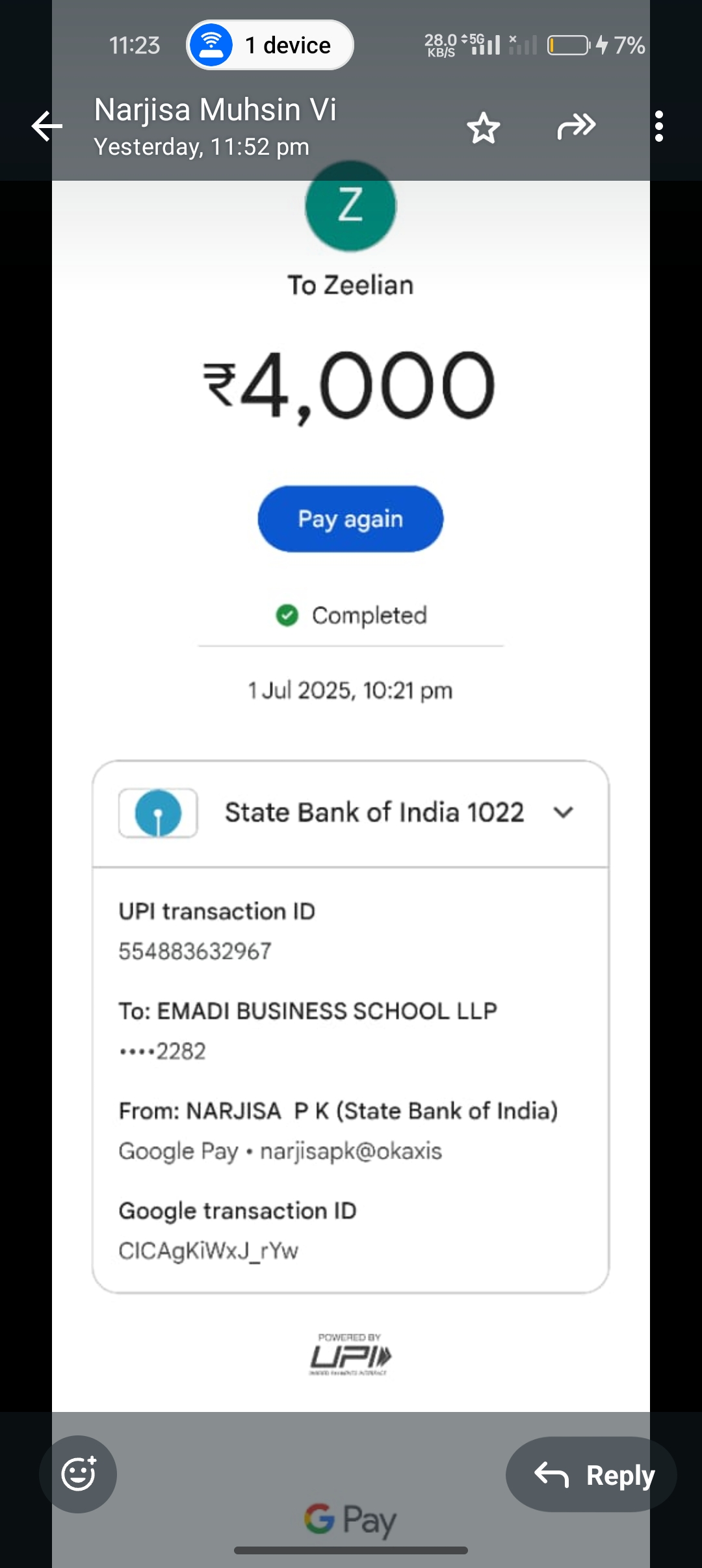This screenshot has width=702, height=1568.
Task: Go back to the chat
Action: click(x=47, y=126)
